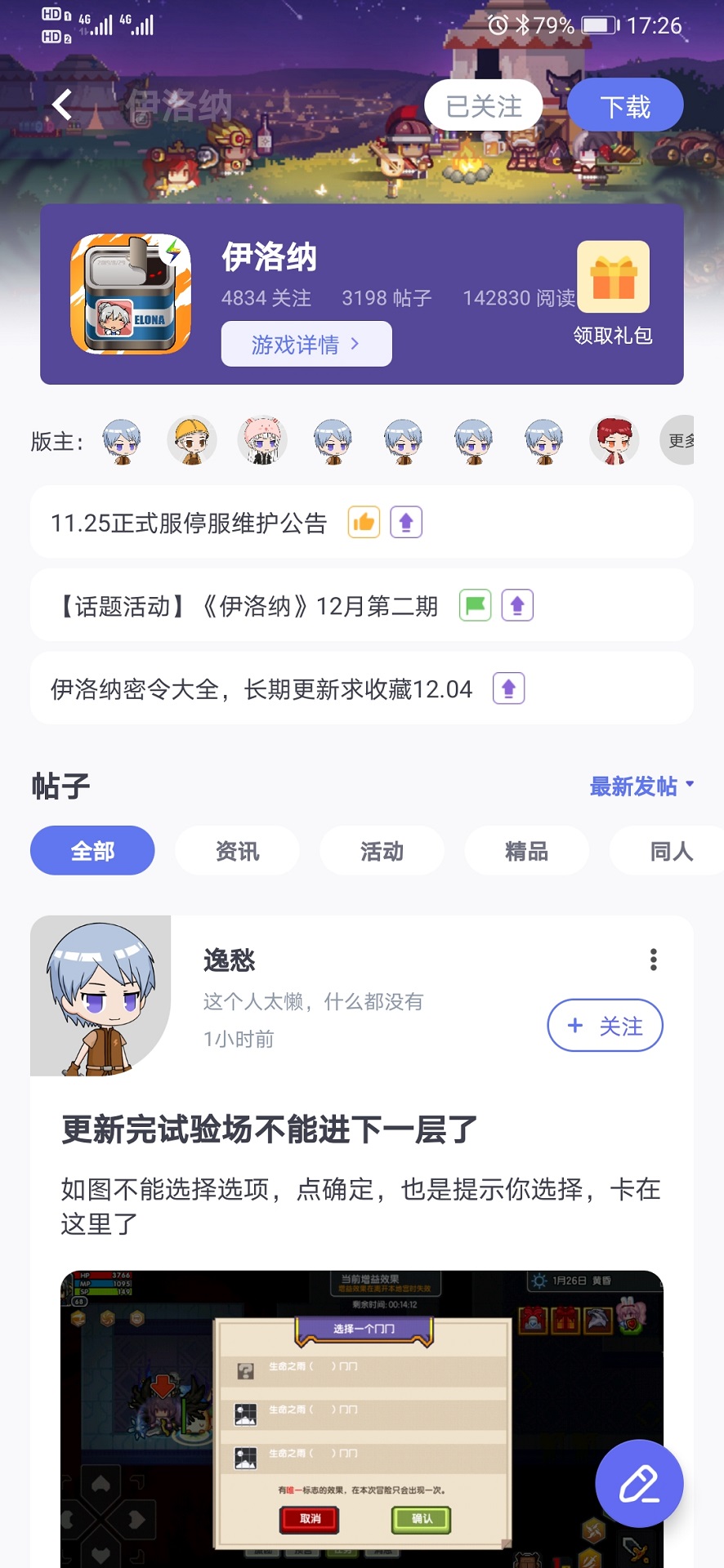The image size is (724, 1568).
Task: Open 游戏详情 game details
Action: (306, 345)
